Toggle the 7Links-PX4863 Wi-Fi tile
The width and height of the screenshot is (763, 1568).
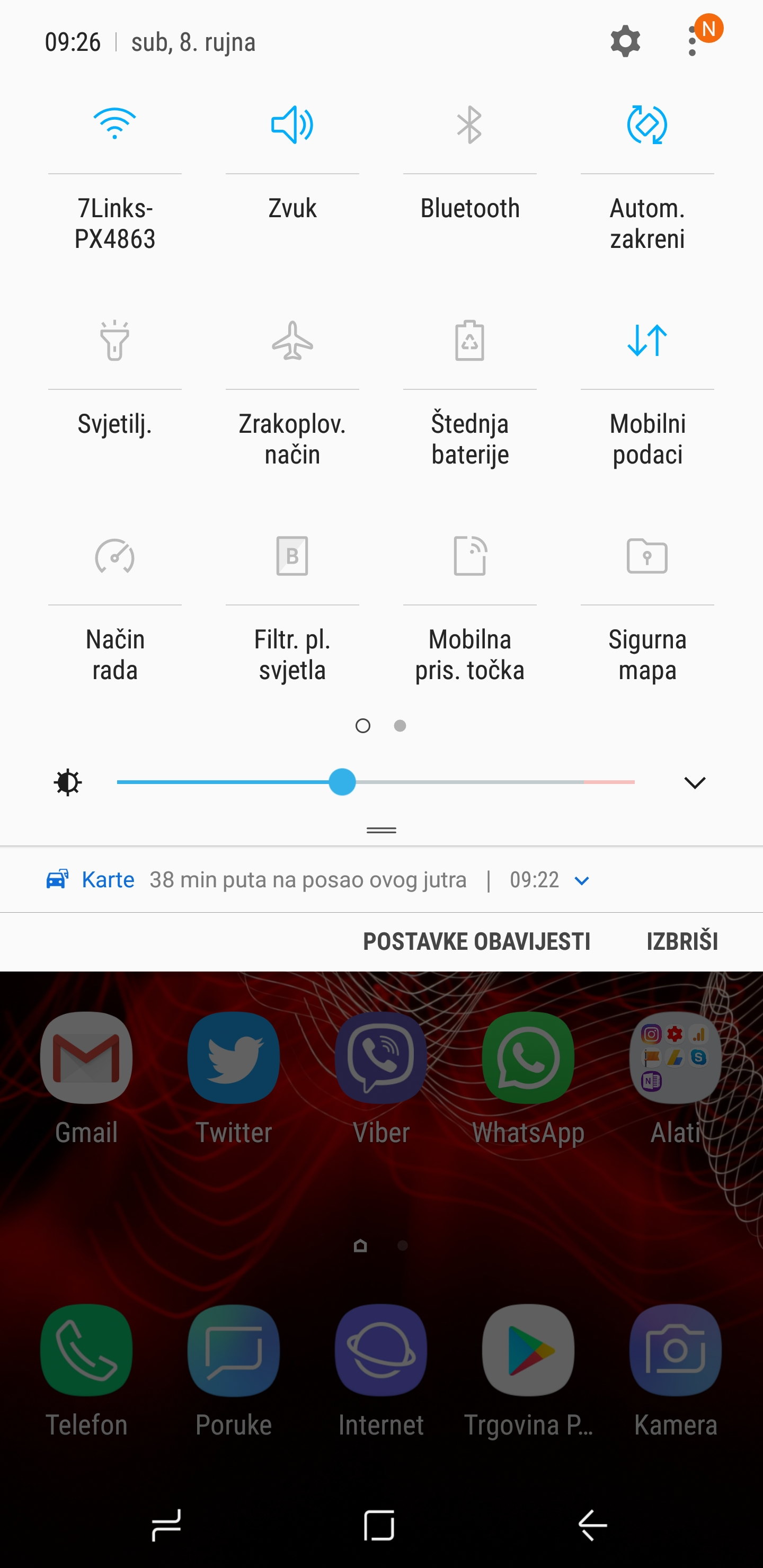pyautogui.click(x=114, y=125)
